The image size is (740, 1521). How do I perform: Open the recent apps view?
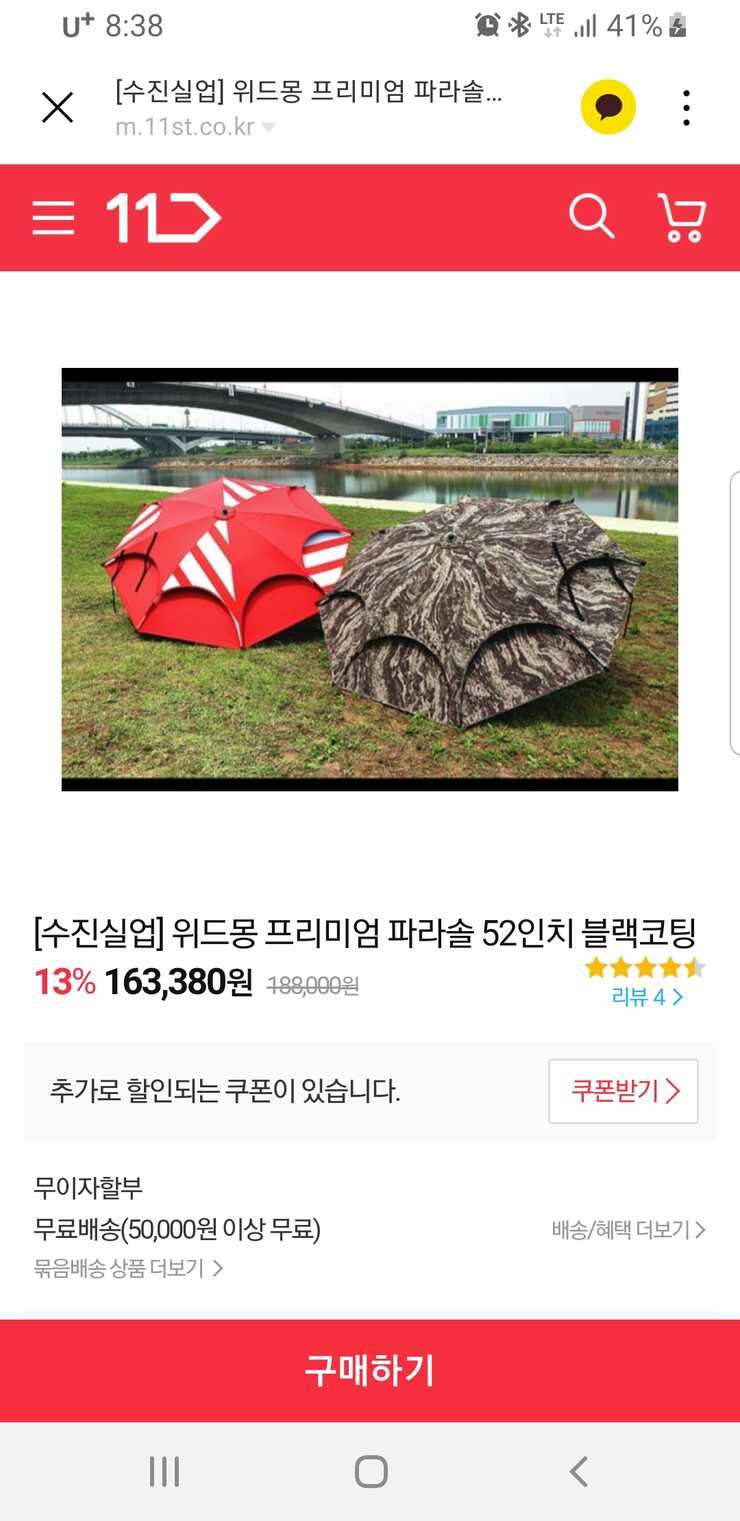coord(164,1472)
